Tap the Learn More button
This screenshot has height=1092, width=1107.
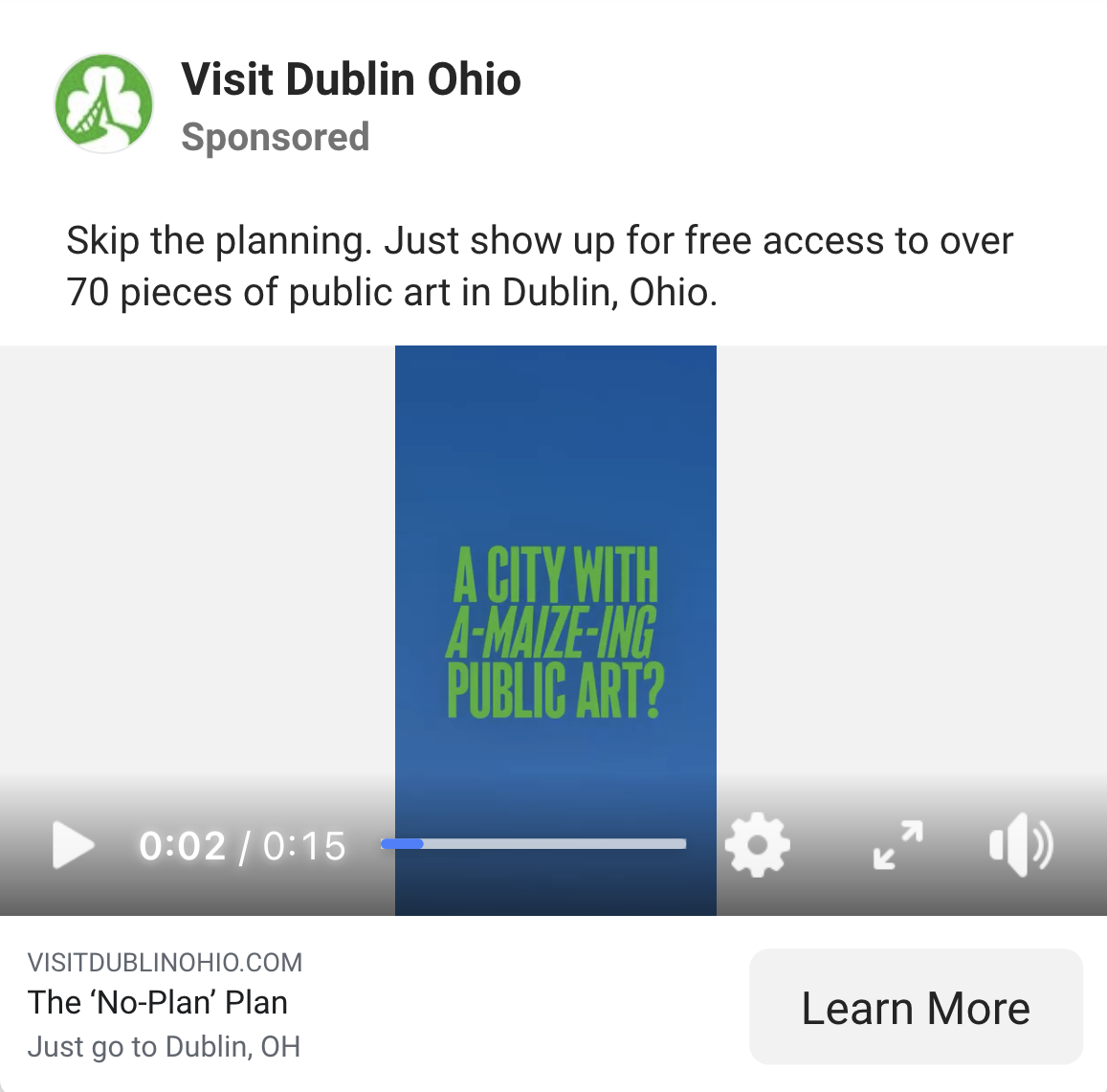tap(916, 1008)
